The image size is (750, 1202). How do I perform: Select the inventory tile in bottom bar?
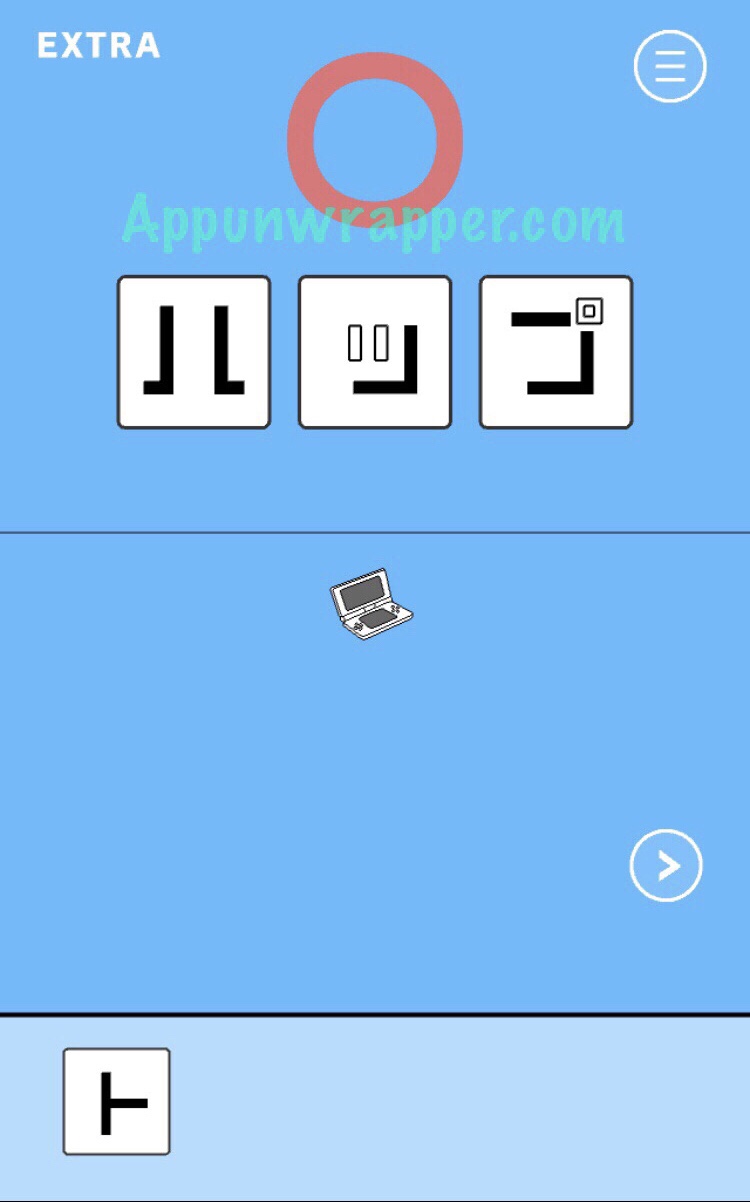click(x=117, y=1101)
